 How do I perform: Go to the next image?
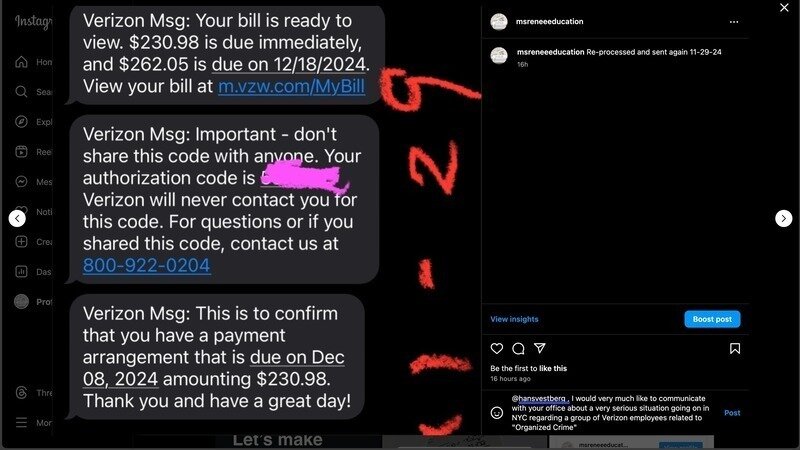click(x=784, y=218)
